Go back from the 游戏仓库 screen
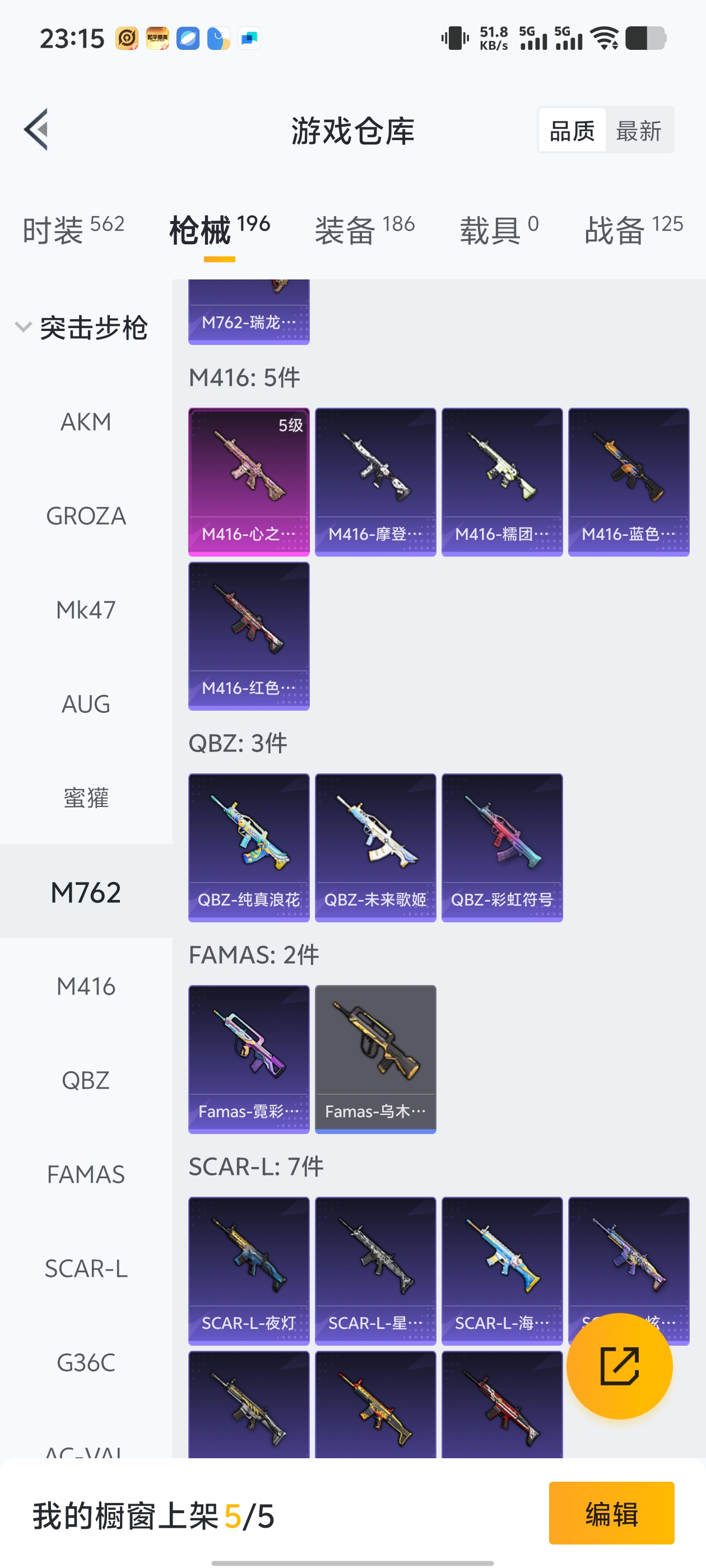Screen dimensions: 706x1568 pyautogui.click(x=36, y=130)
